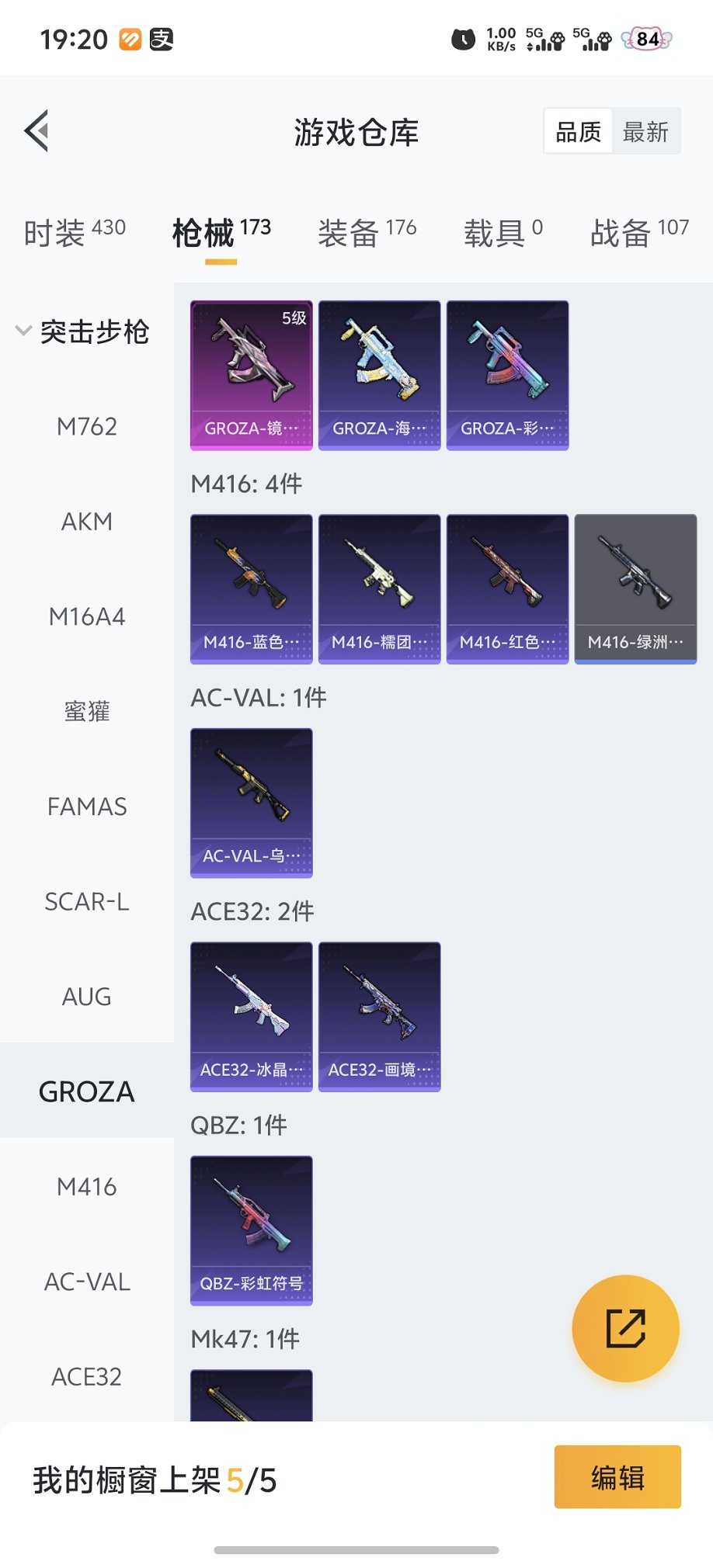Jump to FAMAS weapons
The image size is (713, 1568).
click(87, 807)
